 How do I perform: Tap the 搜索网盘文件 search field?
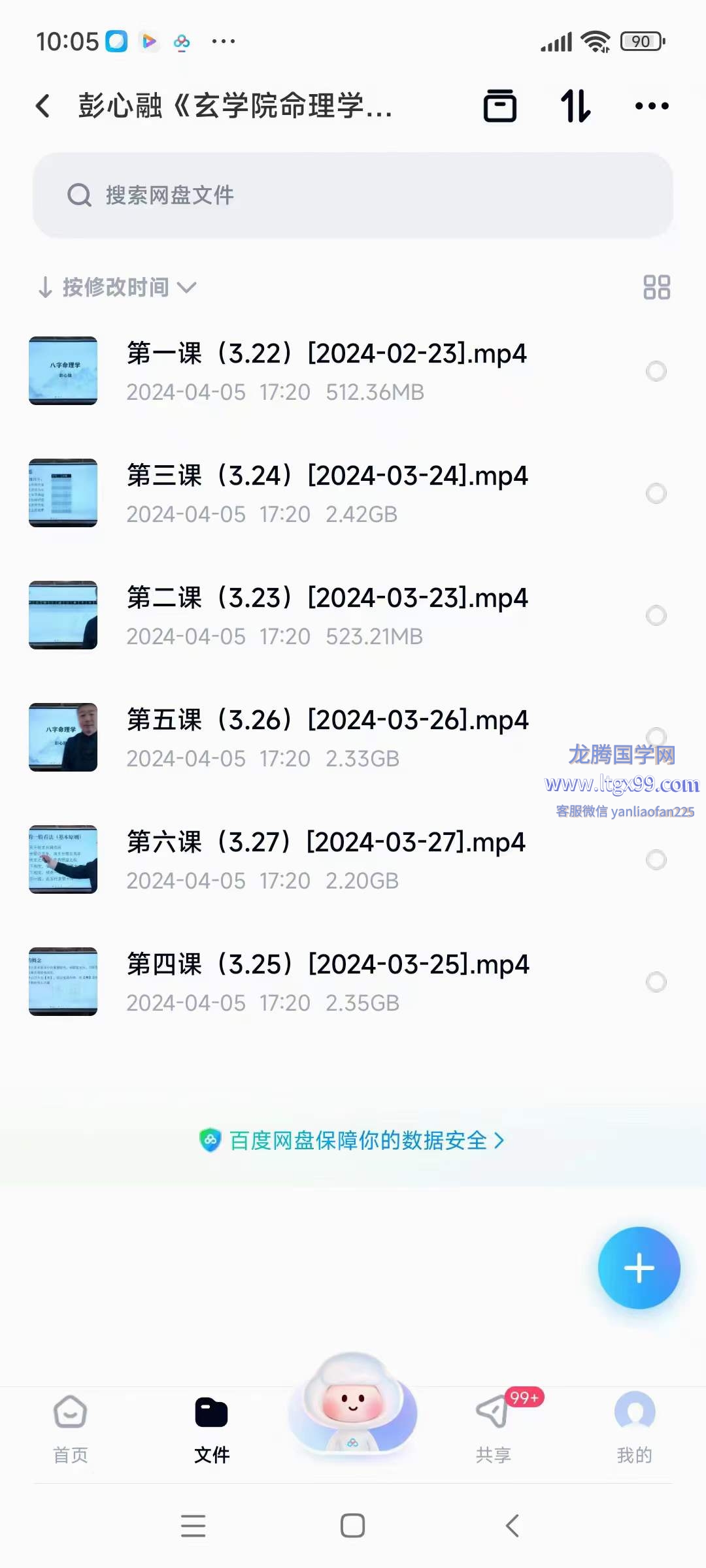(353, 195)
